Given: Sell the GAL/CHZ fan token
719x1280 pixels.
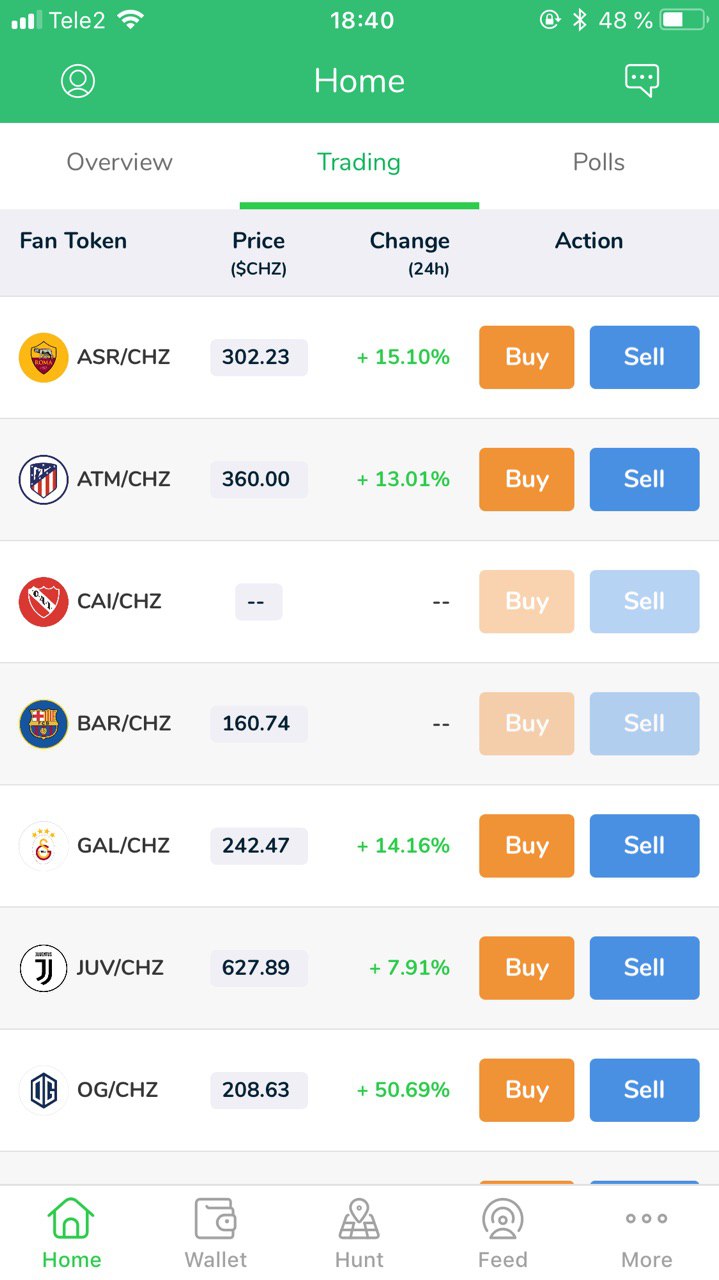Looking at the screenshot, I should [x=644, y=845].
